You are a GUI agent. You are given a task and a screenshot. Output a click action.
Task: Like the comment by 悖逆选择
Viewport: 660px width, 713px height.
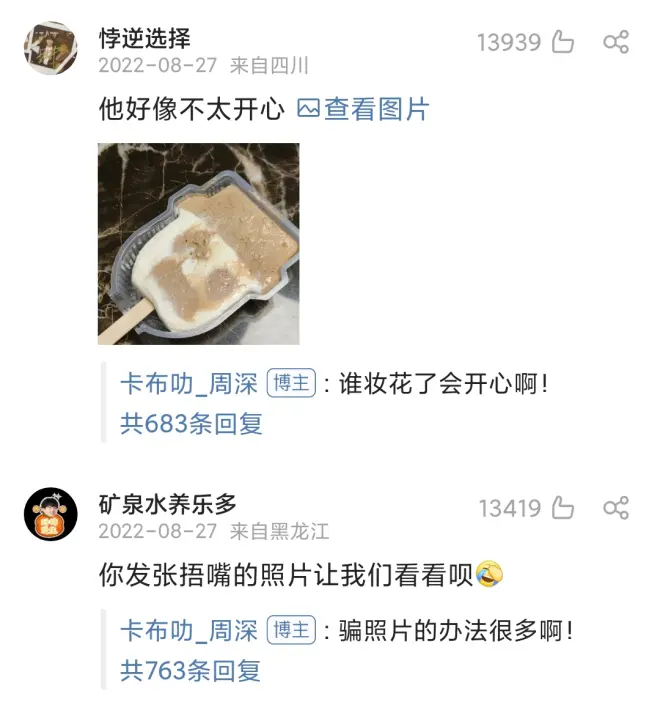(x=564, y=42)
